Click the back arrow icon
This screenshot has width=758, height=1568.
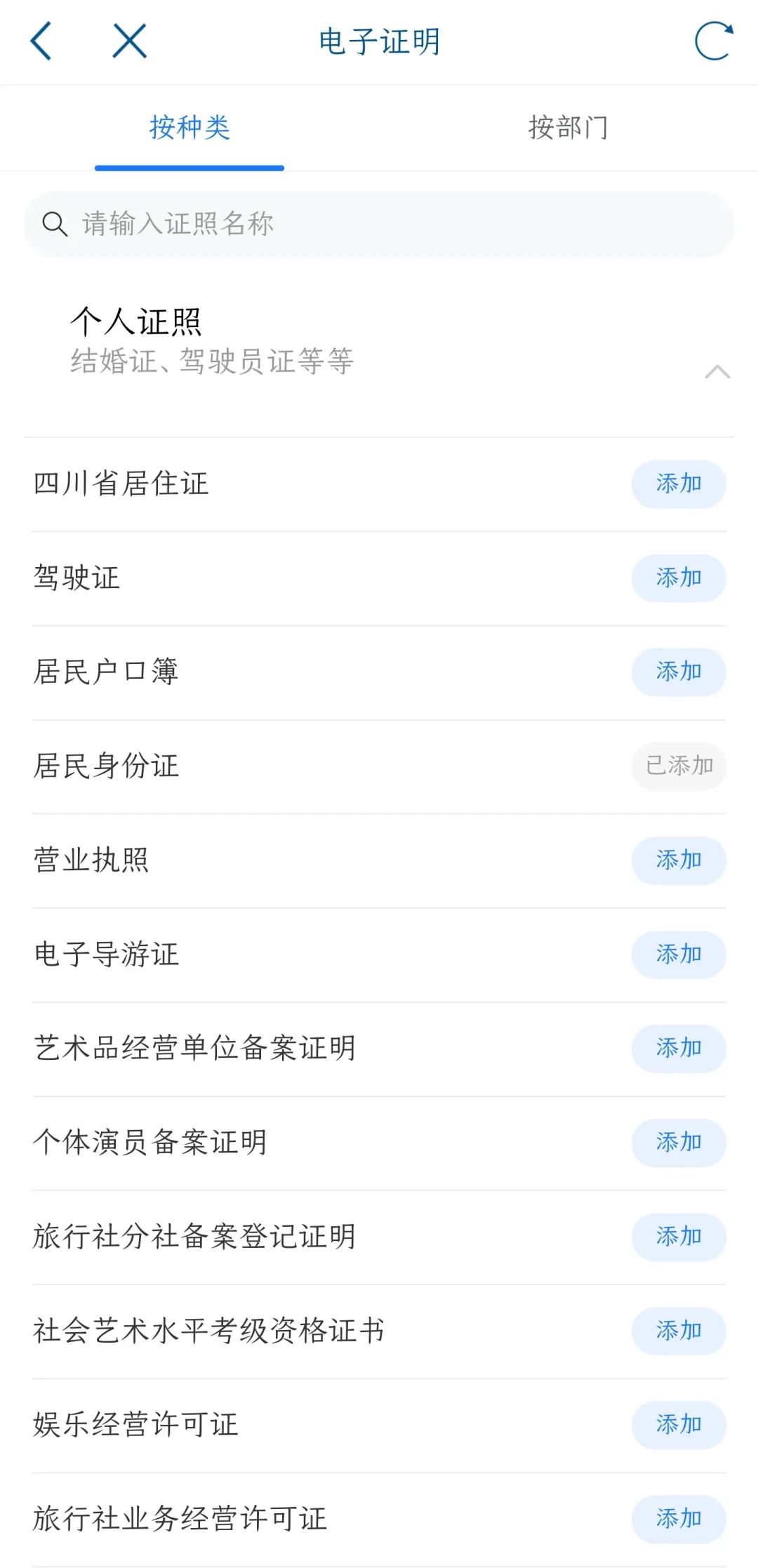42,40
